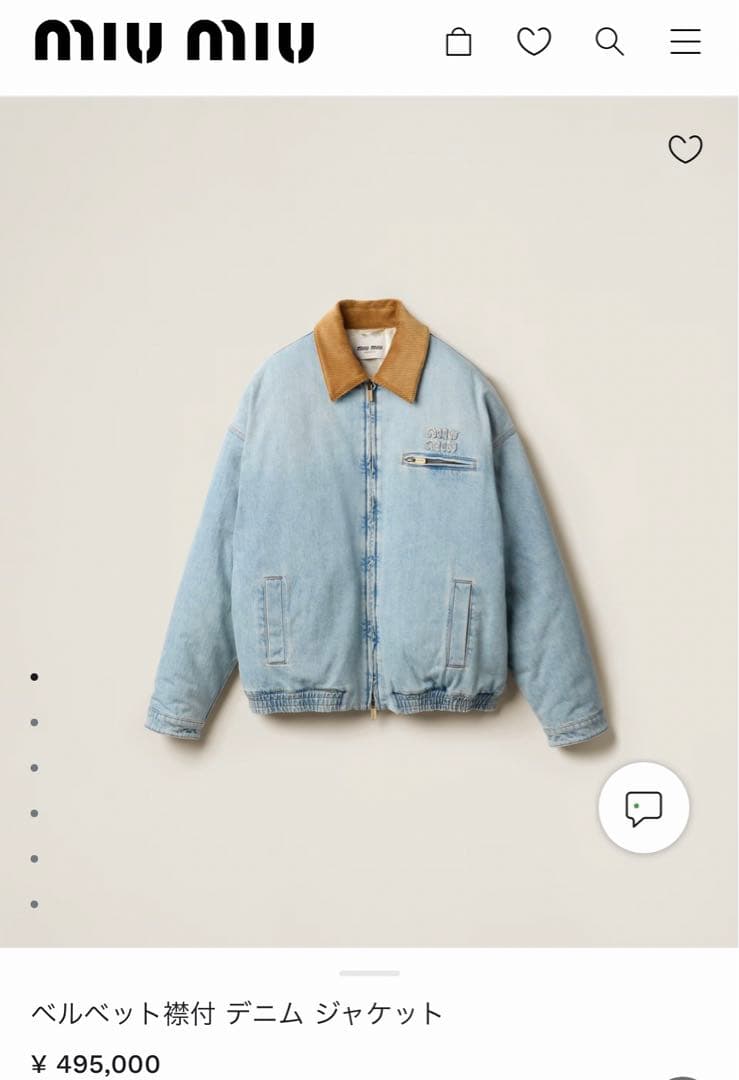The width and height of the screenshot is (739, 1080).
Task: Open the hamburger menu panel
Action: (x=684, y=43)
